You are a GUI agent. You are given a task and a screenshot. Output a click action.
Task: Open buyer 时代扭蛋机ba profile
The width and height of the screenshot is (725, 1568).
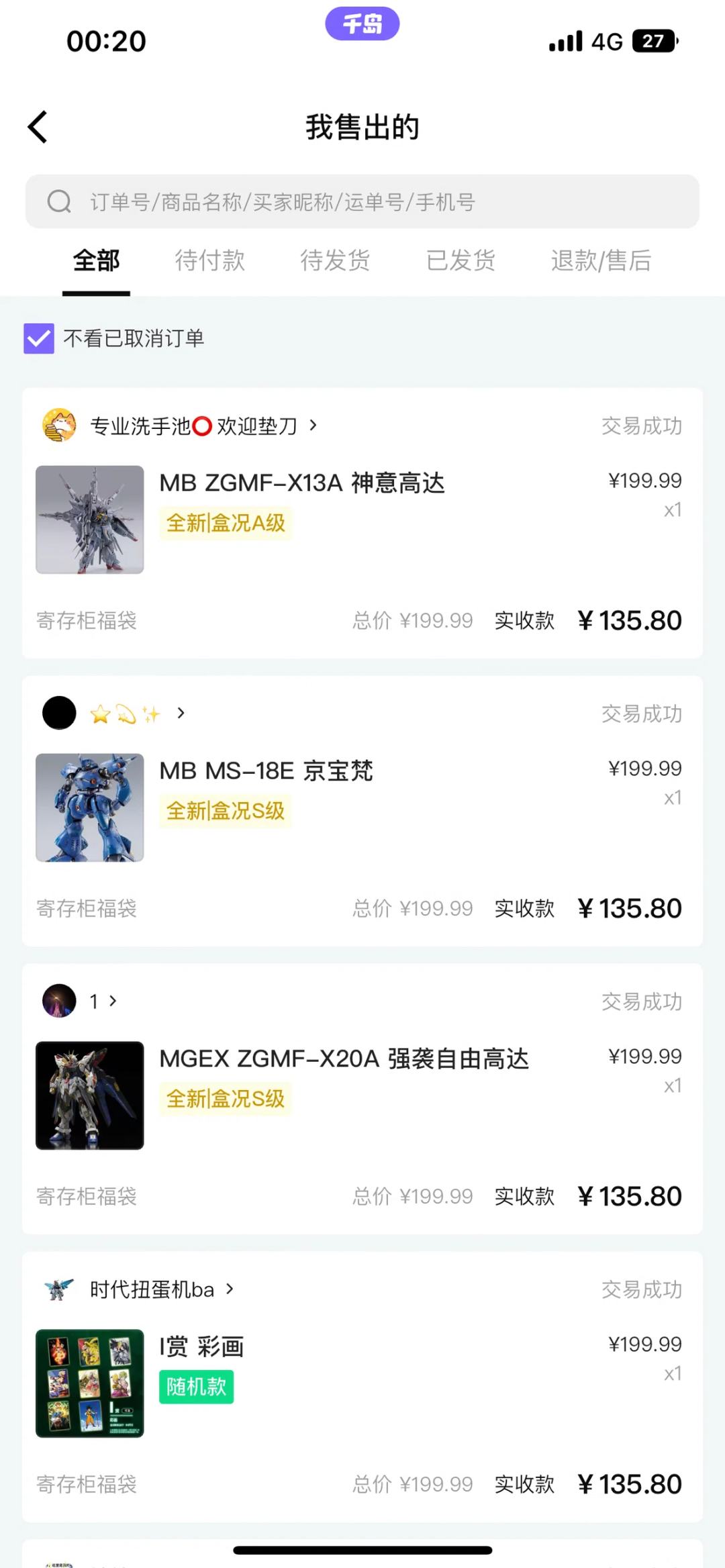click(x=152, y=1289)
